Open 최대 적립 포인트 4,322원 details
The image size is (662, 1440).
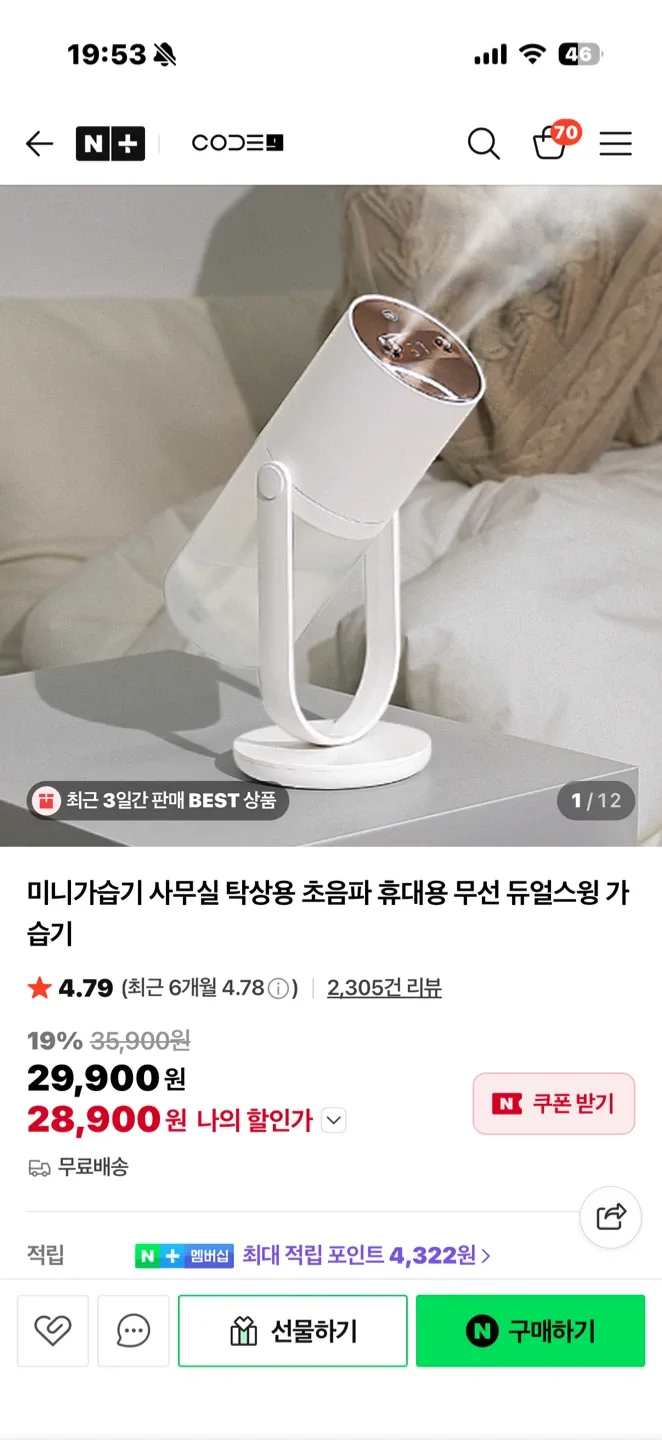coord(366,1255)
